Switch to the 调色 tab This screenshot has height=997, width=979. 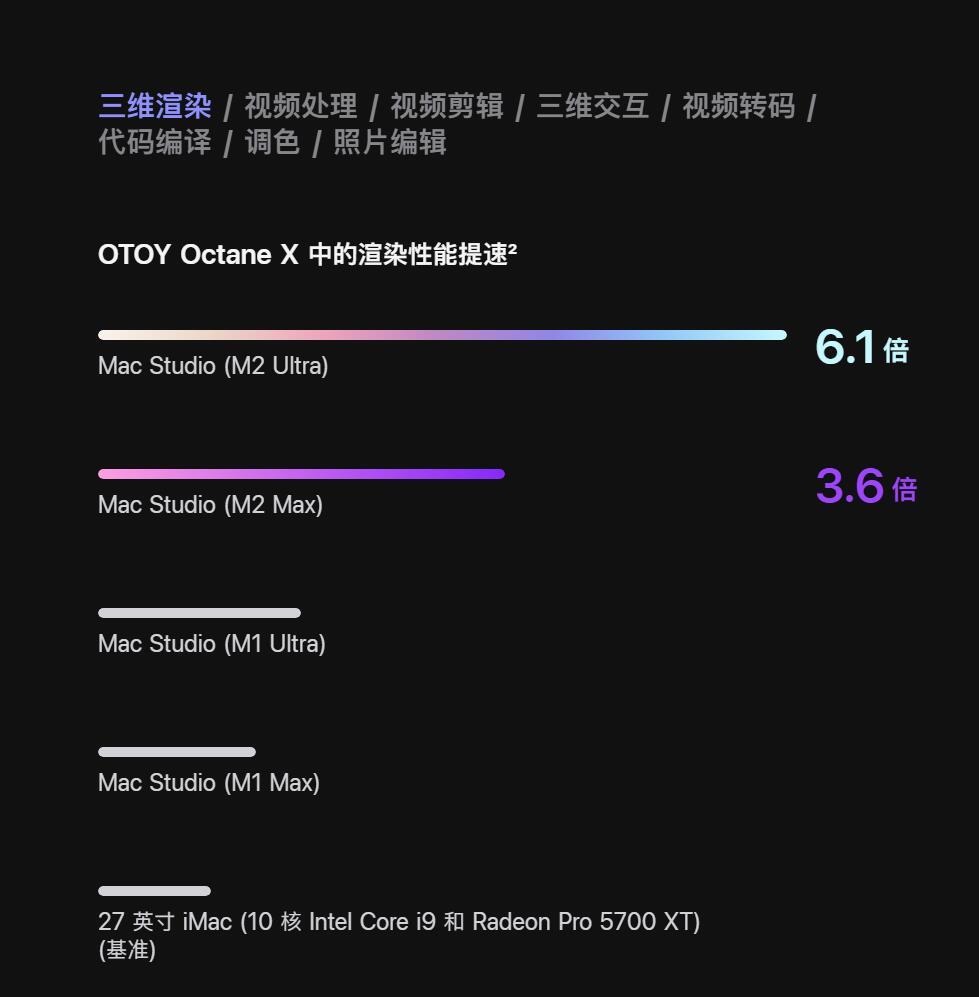tap(272, 142)
